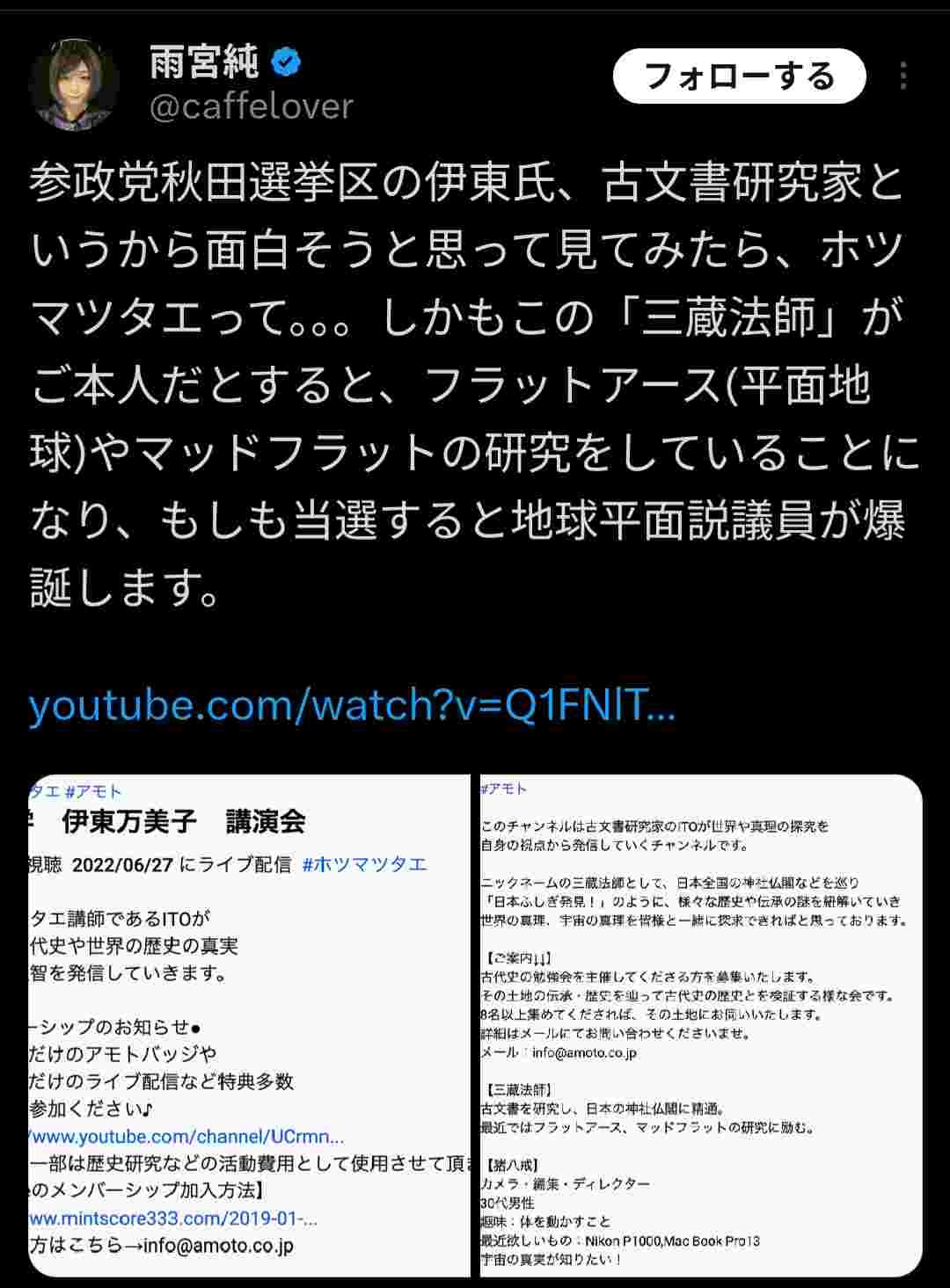Tap the フォローする button

pos(739,76)
